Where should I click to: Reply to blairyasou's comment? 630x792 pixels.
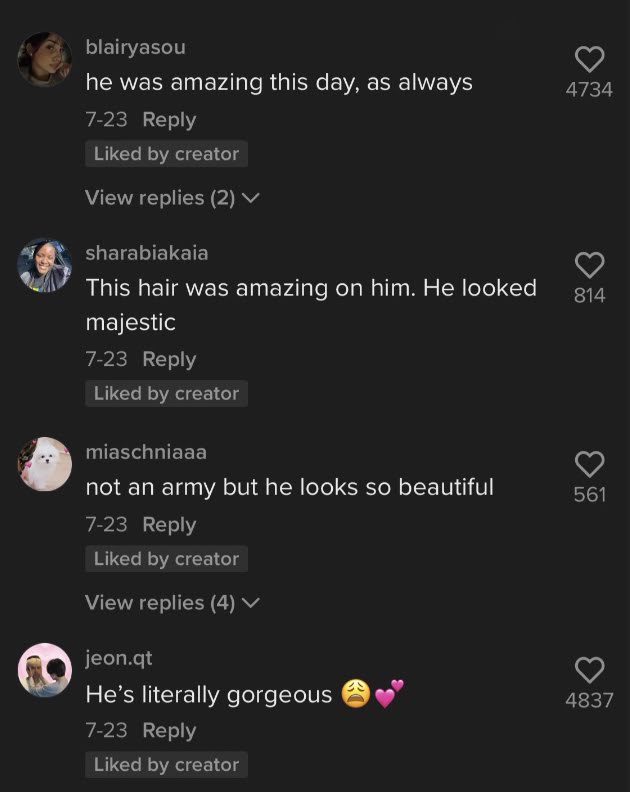[169, 120]
